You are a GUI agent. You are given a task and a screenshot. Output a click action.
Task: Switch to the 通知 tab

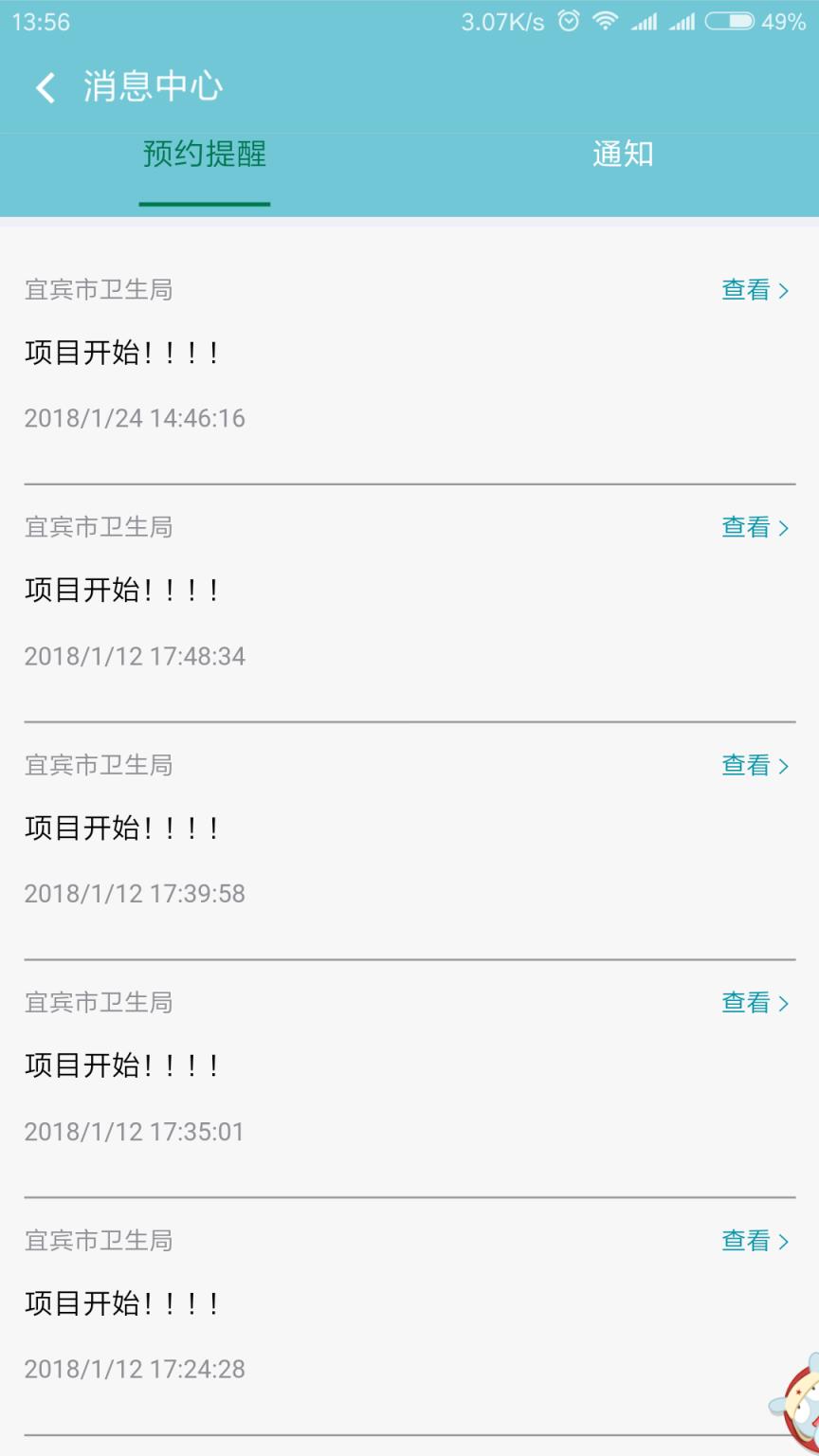click(x=622, y=155)
